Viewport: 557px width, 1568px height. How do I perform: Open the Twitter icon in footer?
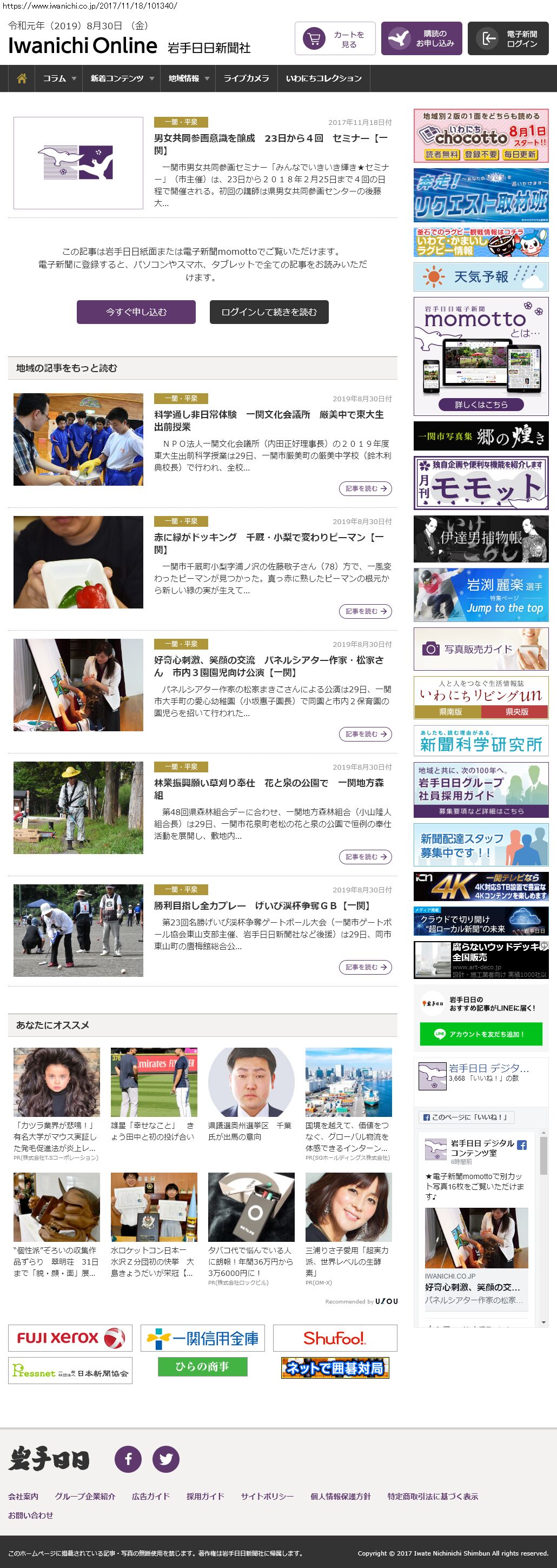coord(165,1458)
